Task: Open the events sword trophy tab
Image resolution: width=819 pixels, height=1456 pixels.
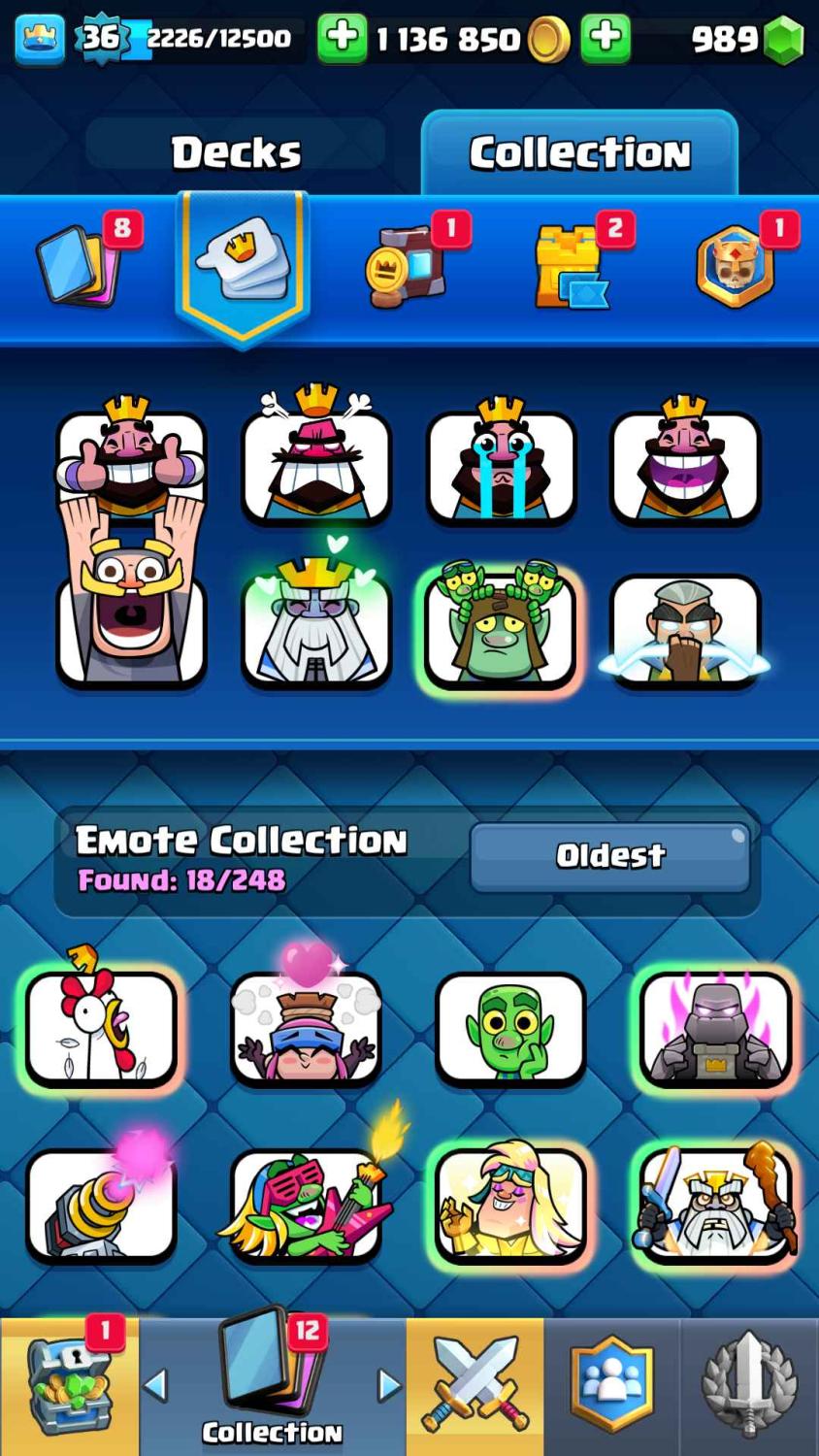Action: pyautogui.click(x=749, y=1386)
